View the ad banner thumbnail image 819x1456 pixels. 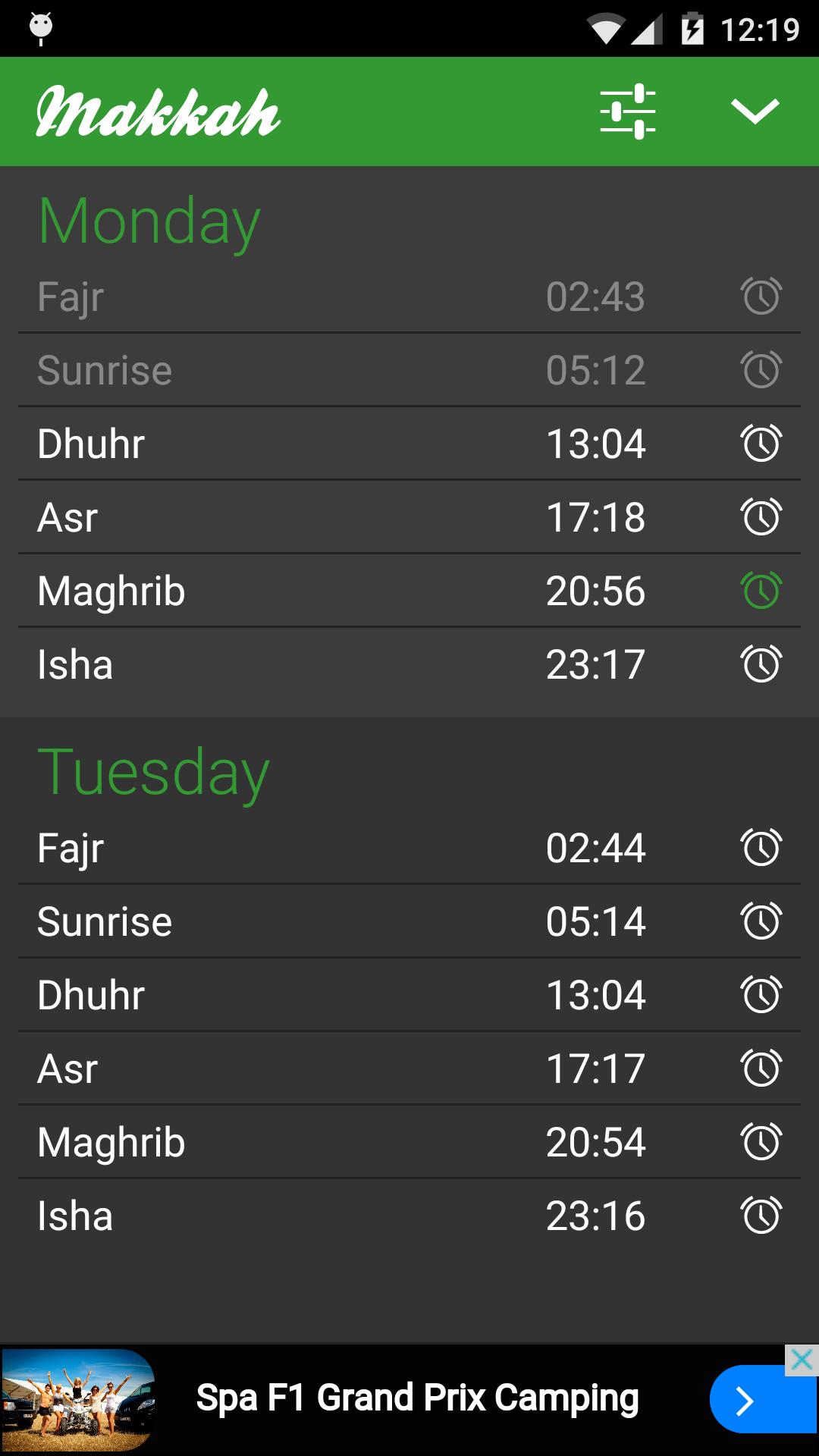coord(80,1398)
